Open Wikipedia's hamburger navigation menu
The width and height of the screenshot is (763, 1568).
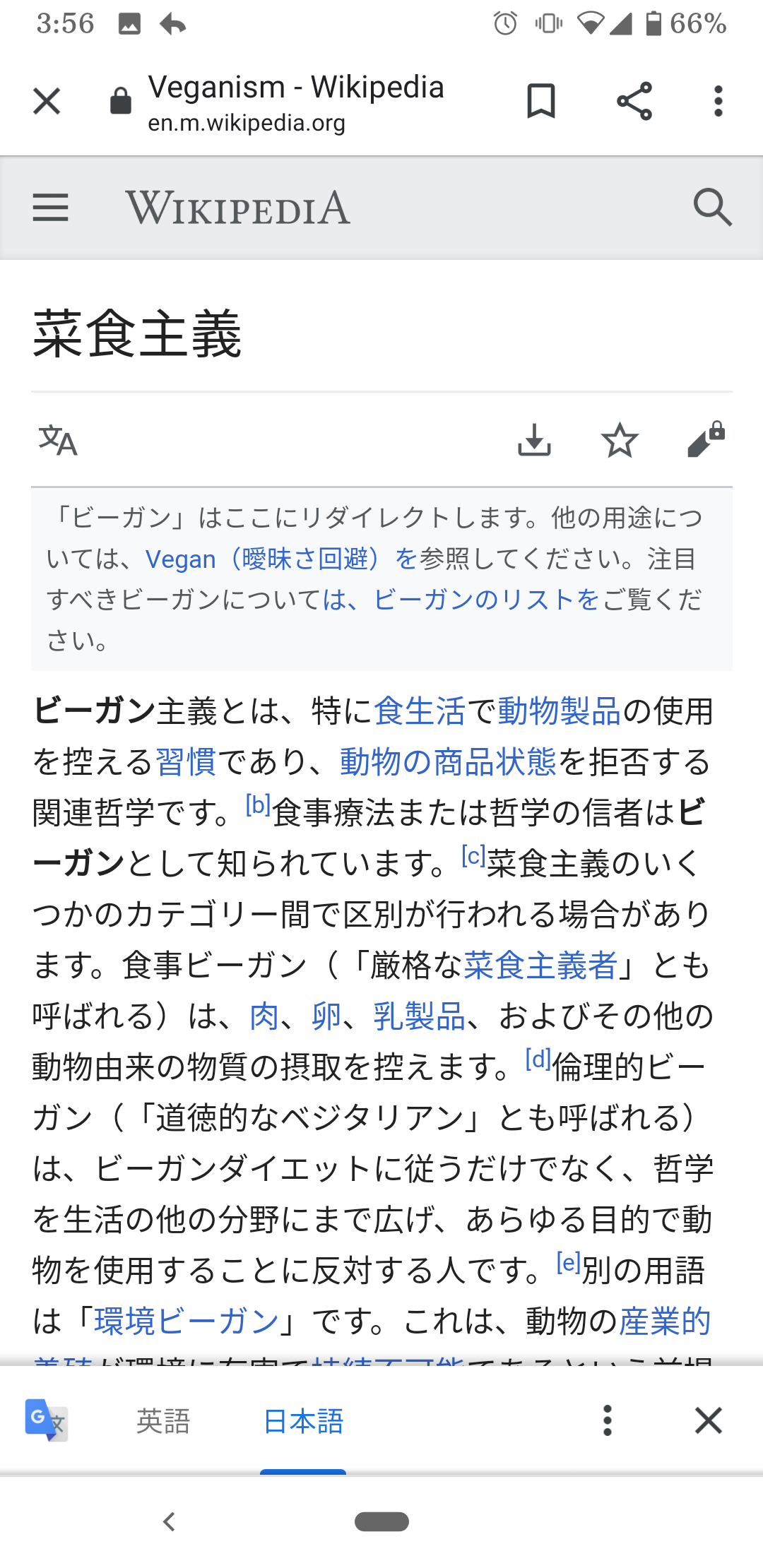coord(51,208)
